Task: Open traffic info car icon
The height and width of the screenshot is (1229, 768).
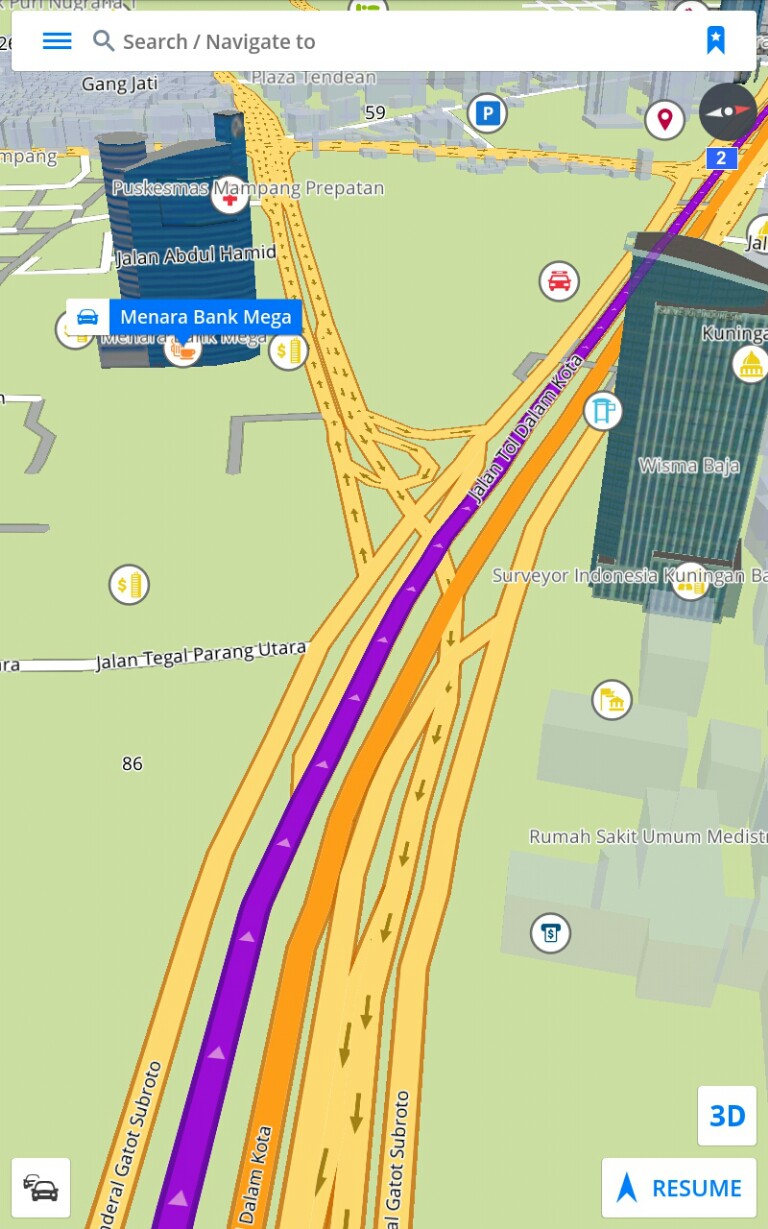Action: click(x=41, y=1188)
